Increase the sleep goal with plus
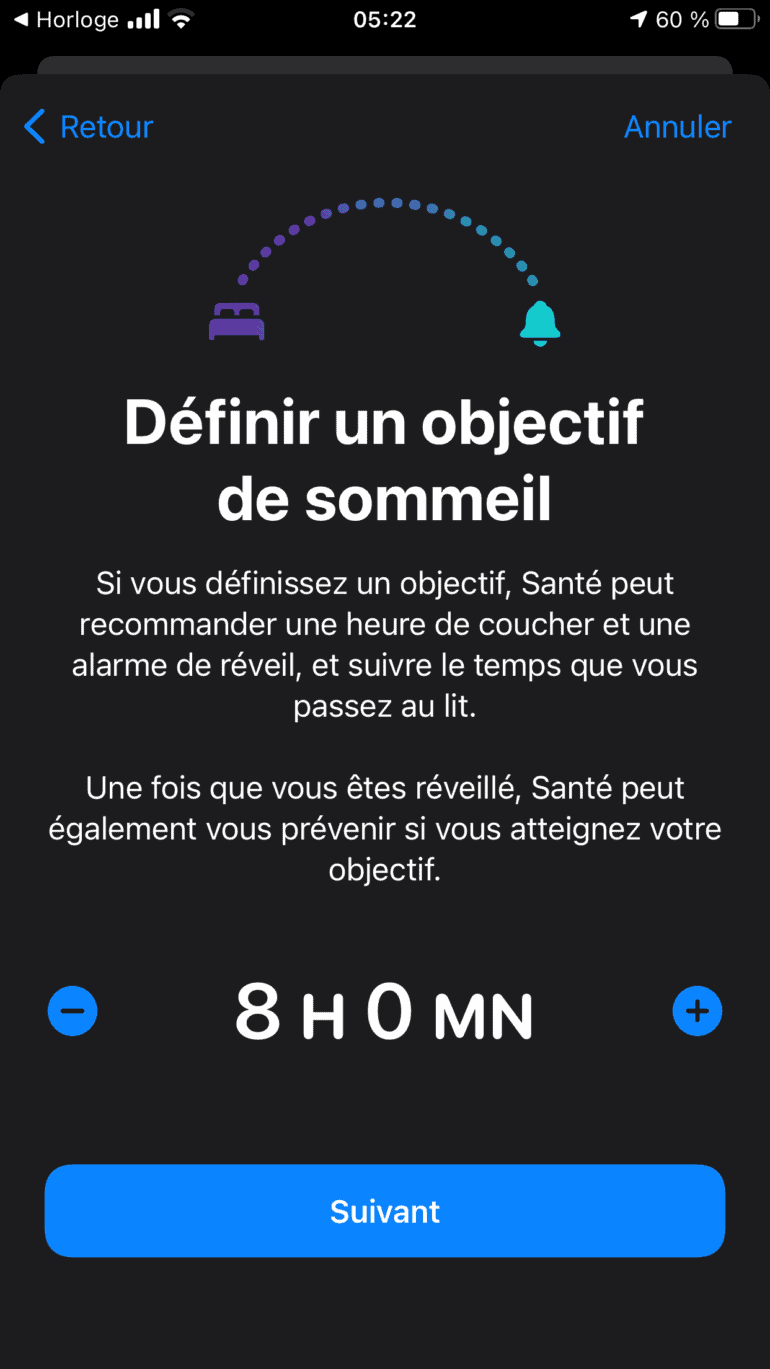The height and width of the screenshot is (1369, 770). (697, 1011)
